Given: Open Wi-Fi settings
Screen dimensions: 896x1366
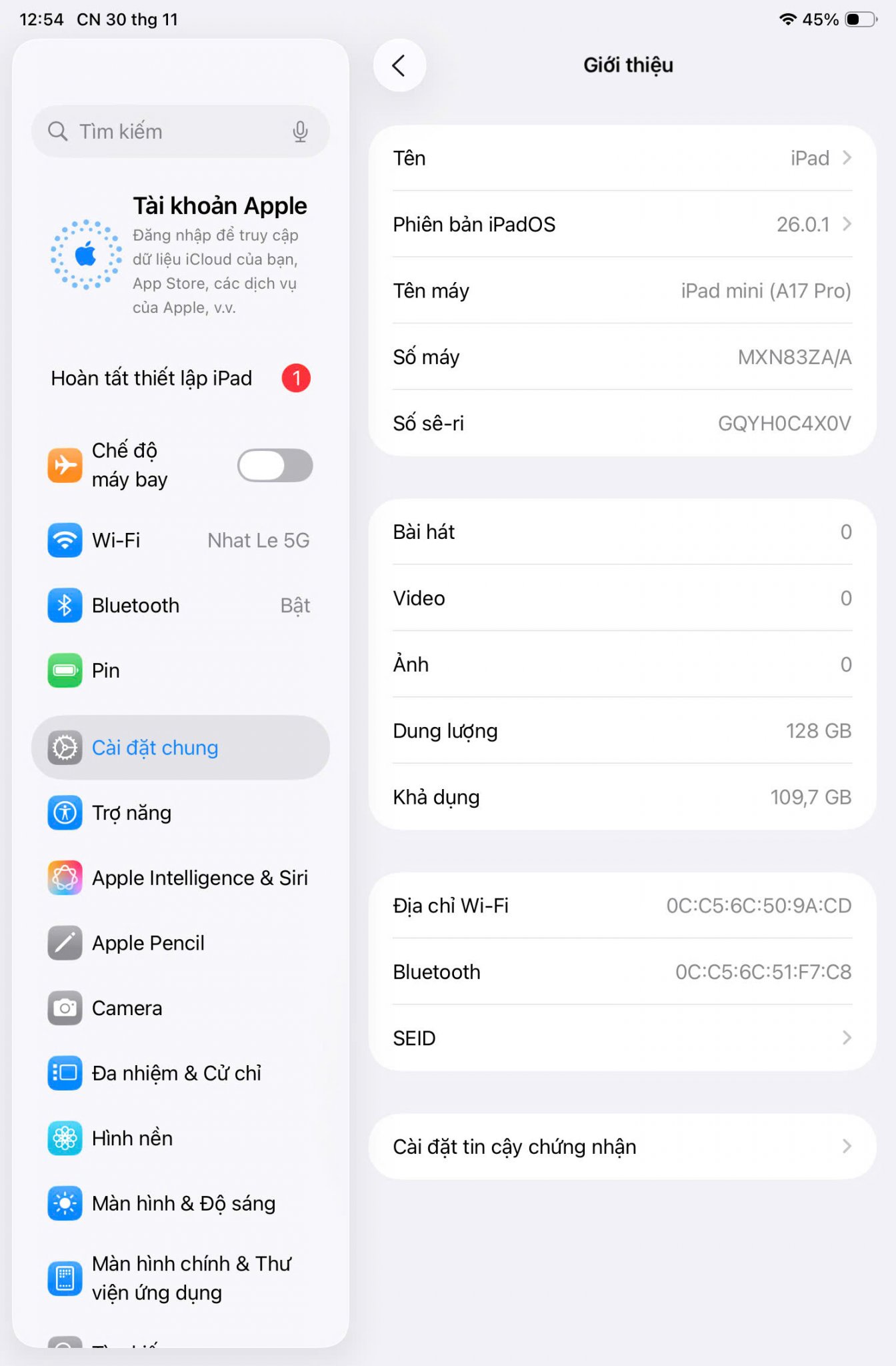Looking at the screenshot, I should (x=180, y=540).
